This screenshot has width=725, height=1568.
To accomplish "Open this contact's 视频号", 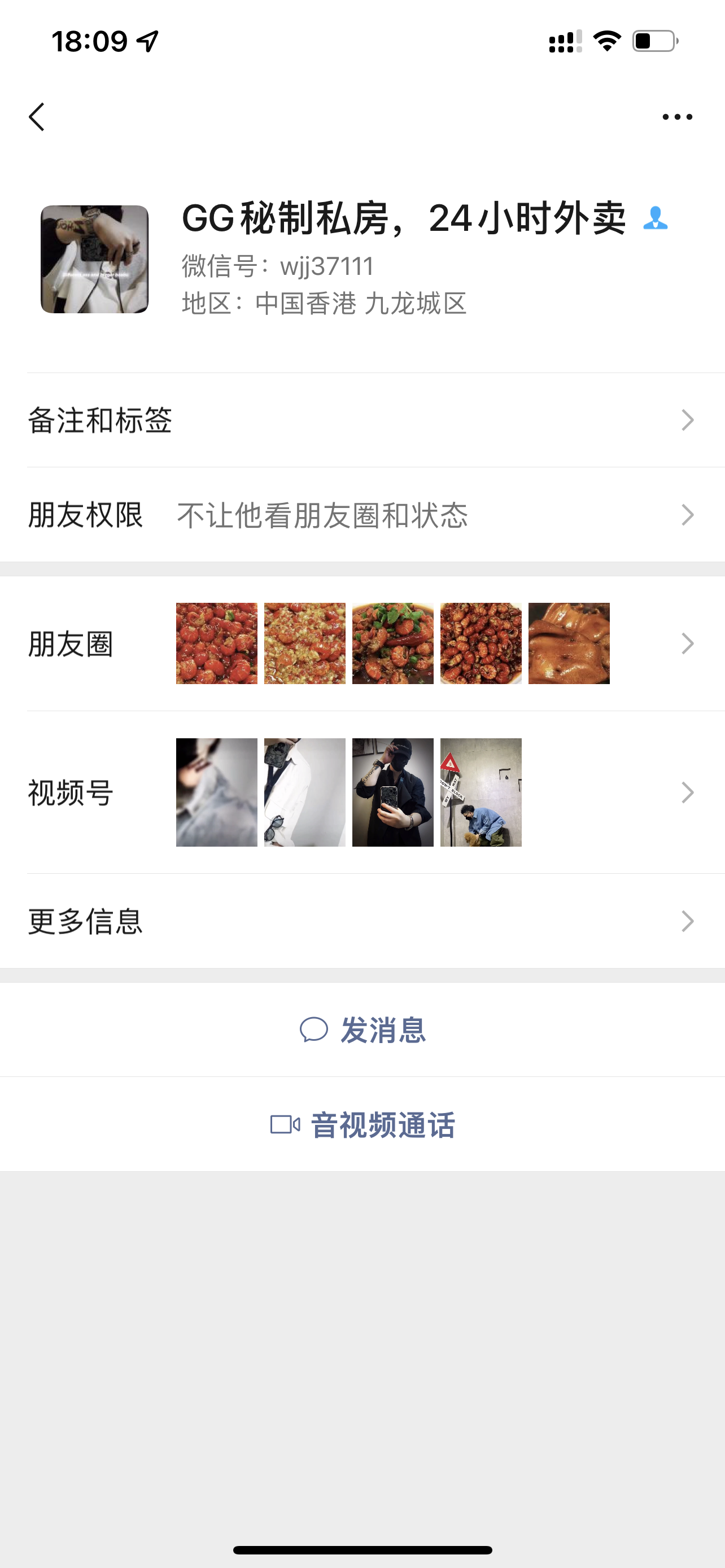I will pos(362,792).
